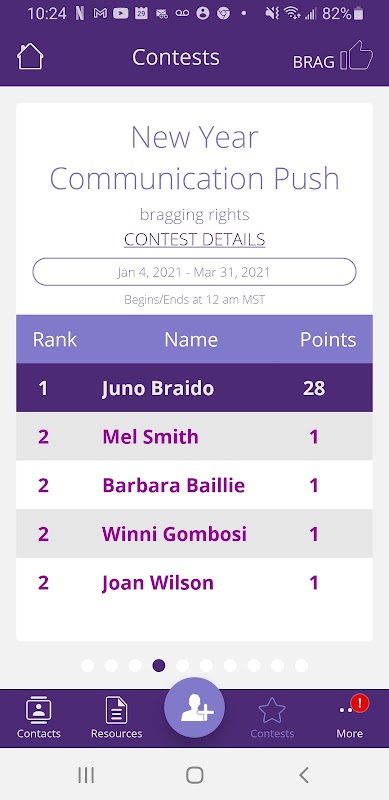Viewport: 389px width, 800px height.
Task: Open the Contacts tab
Action: coord(39,718)
